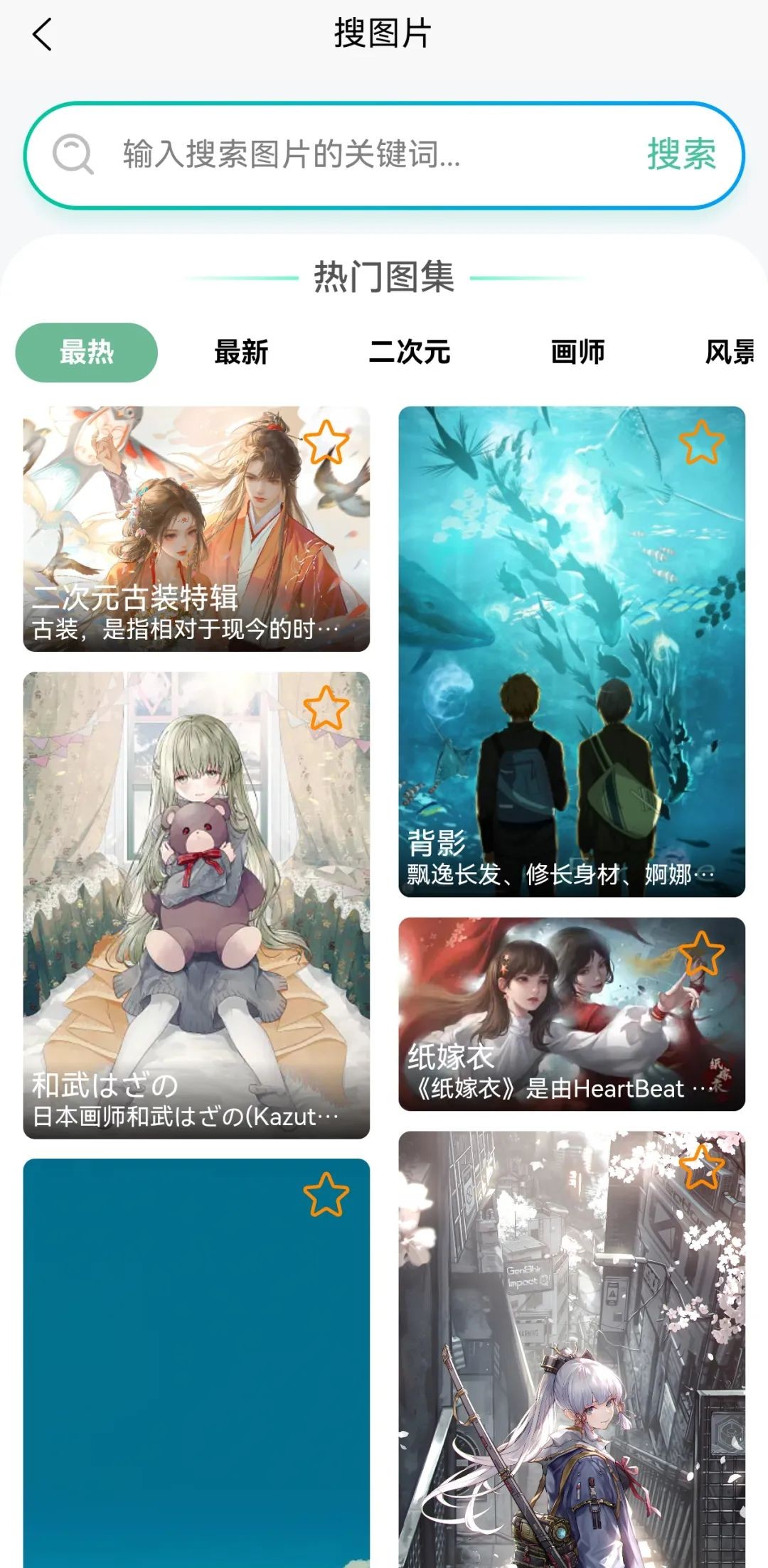Favorite the silver-haired swordswoman album star
The height and width of the screenshot is (1568, 768).
point(701,1166)
